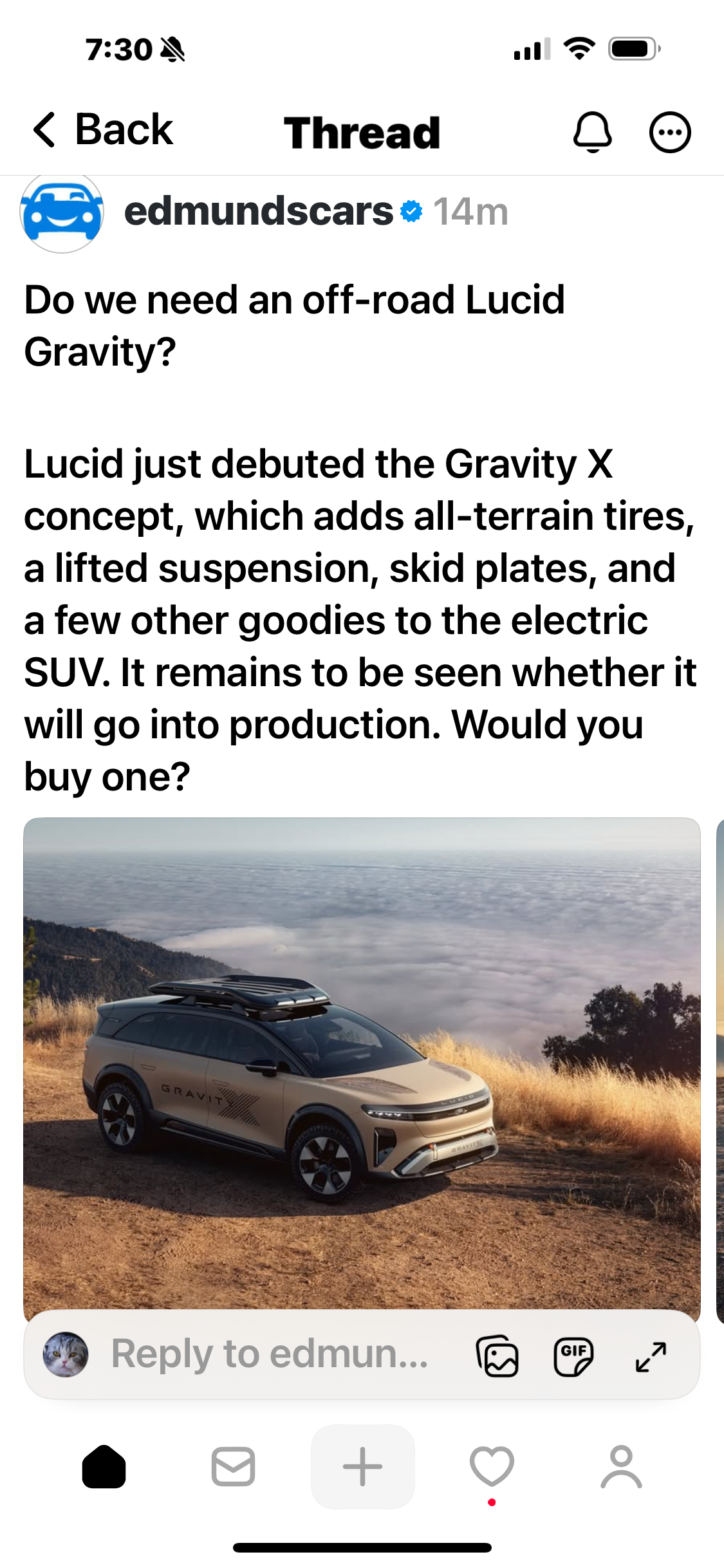The height and width of the screenshot is (1568, 724).
Task: Tap the Reply to edmundscars field
Action: coord(270,1354)
